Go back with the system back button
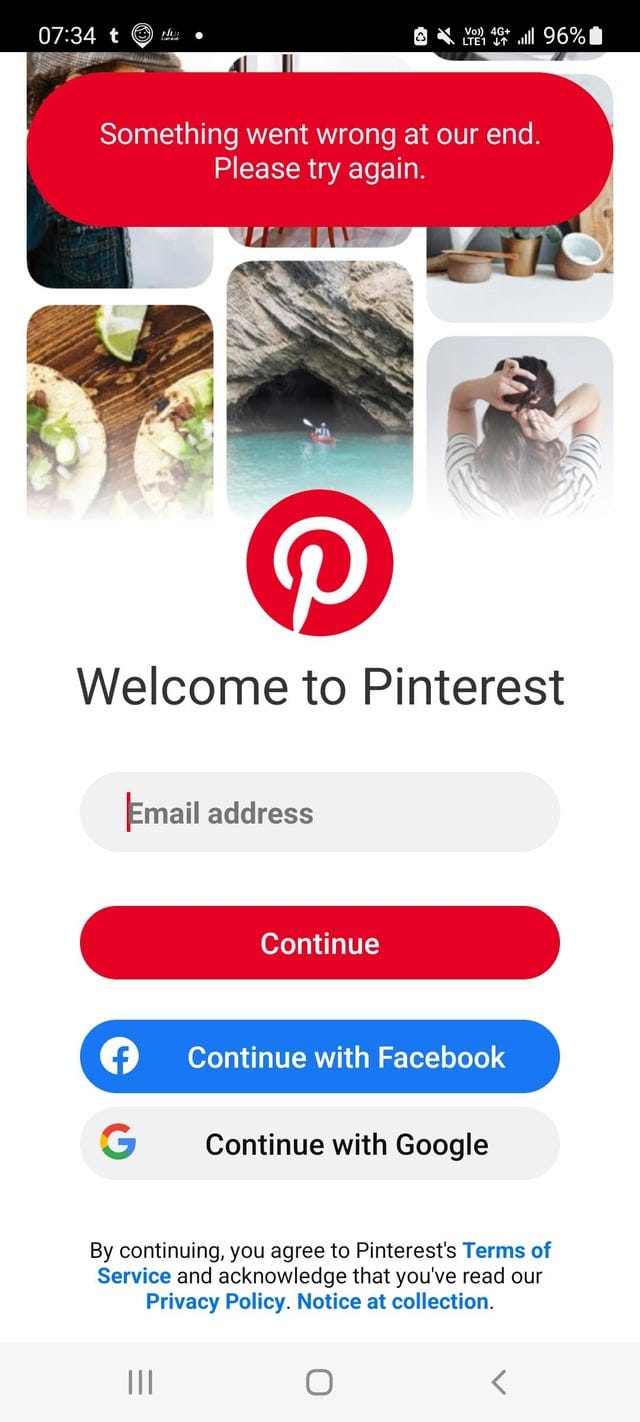Image resolution: width=640 pixels, height=1422 pixels. click(x=499, y=1382)
